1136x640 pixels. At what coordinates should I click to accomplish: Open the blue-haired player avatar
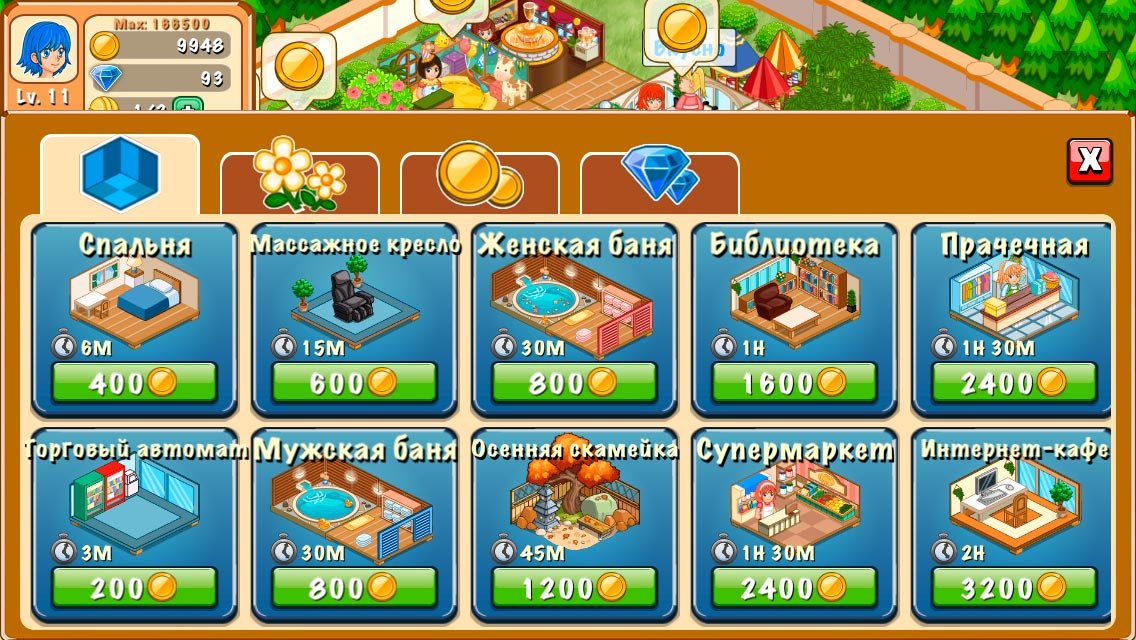click(x=44, y=50)
